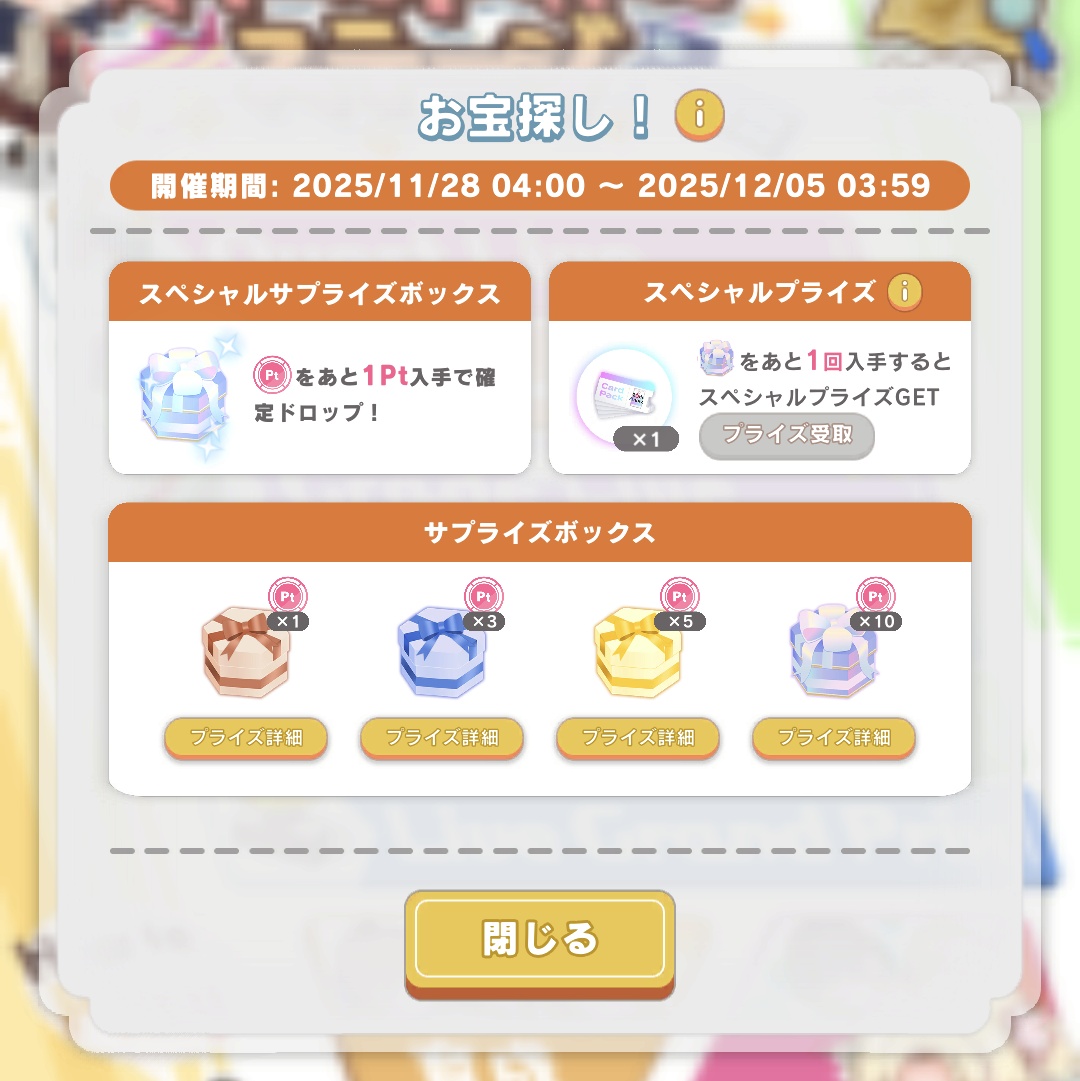
Task: View プライズ詳細 for the brown ×1 box
Action: [x=246, y=738]
